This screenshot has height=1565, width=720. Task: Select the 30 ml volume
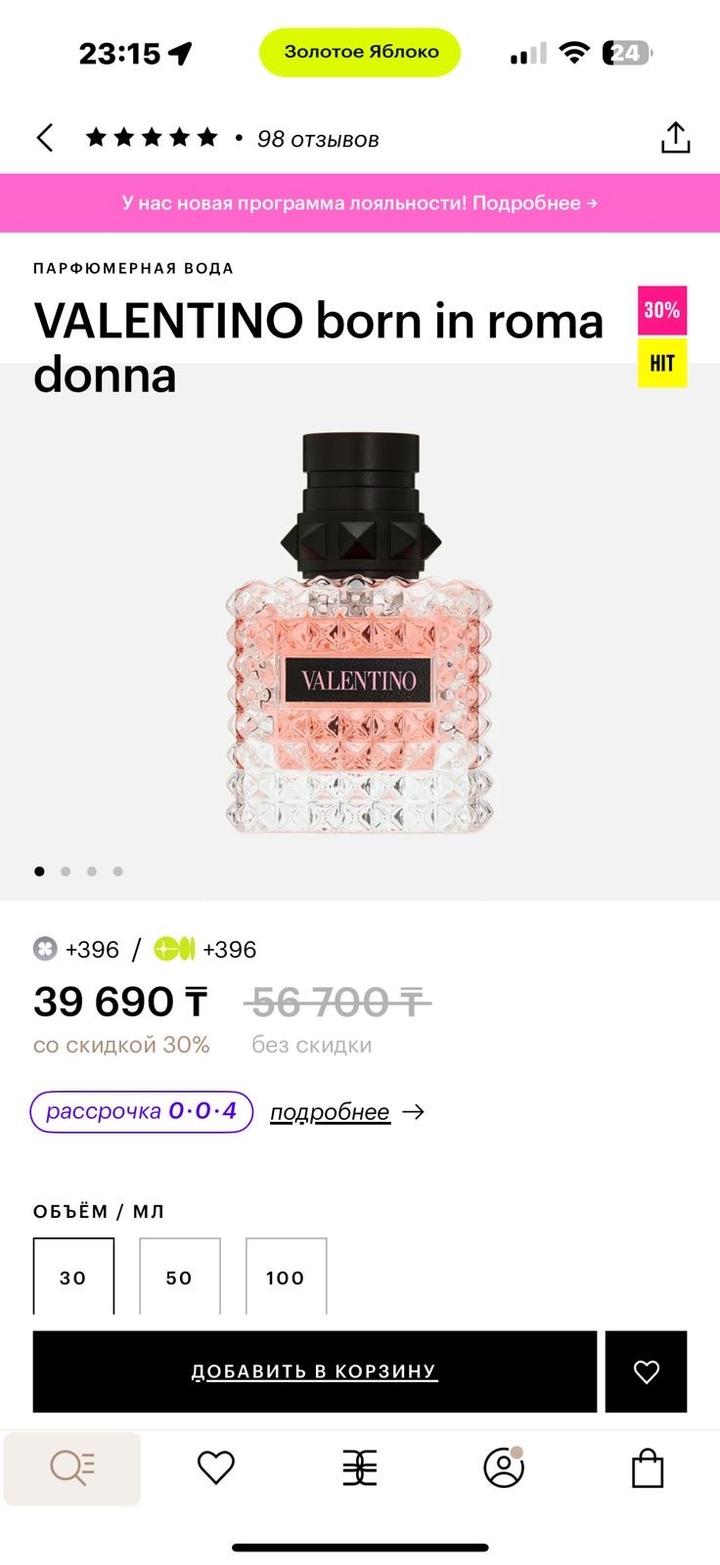pos(73,1276)
